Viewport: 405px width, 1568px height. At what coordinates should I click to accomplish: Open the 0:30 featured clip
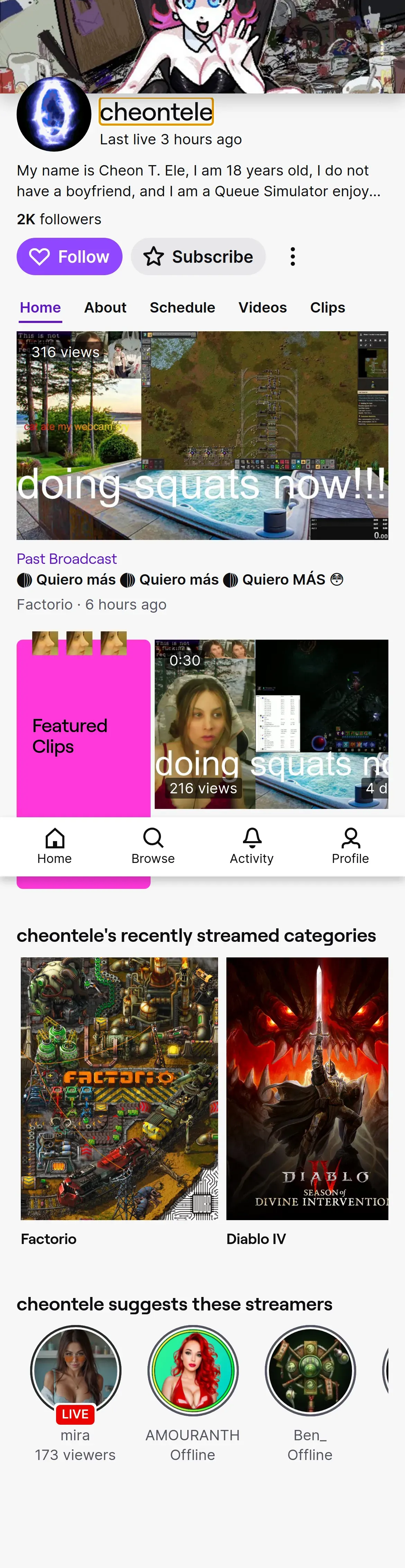(271, 724)
